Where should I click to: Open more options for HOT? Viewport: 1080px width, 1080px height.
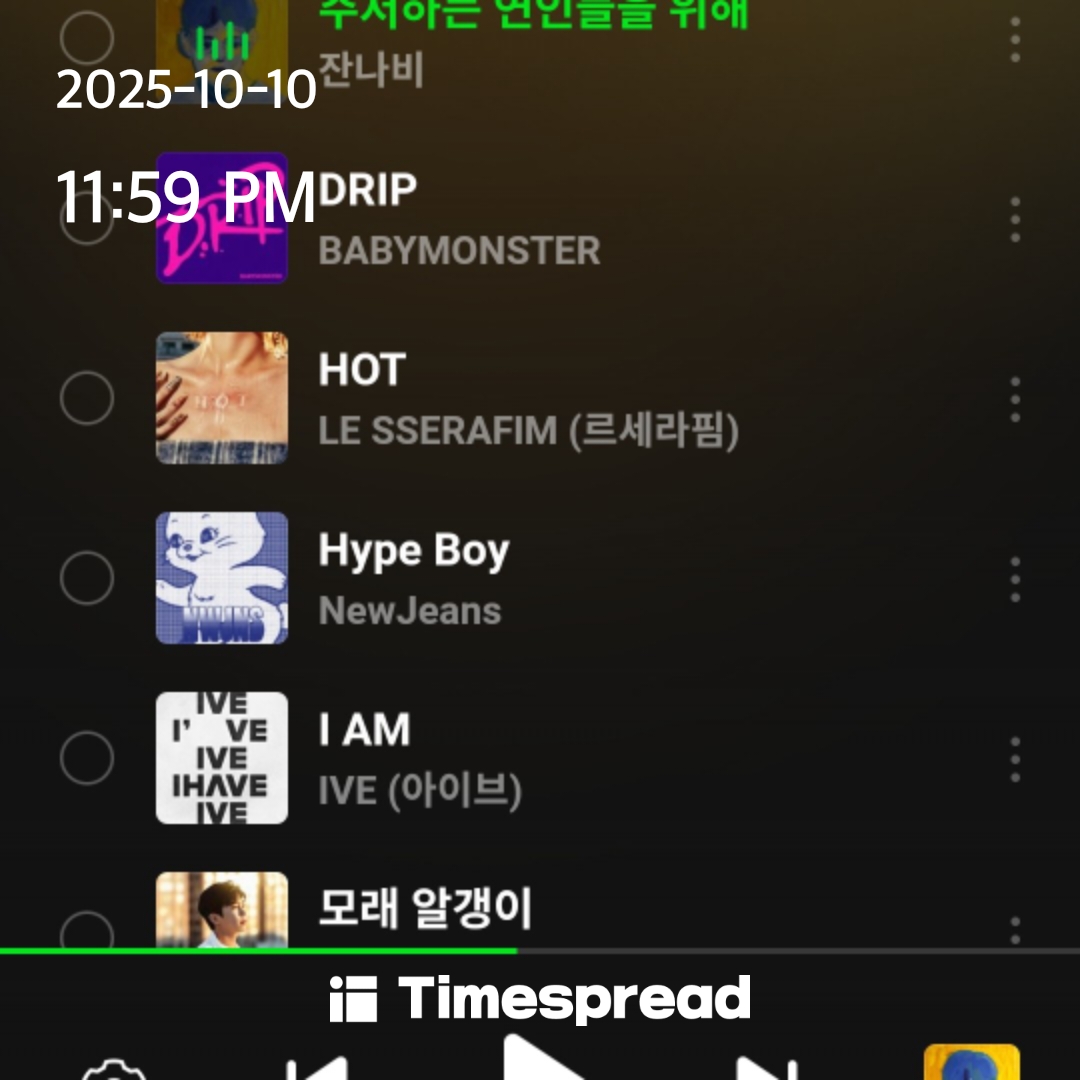pos(1015,398)
